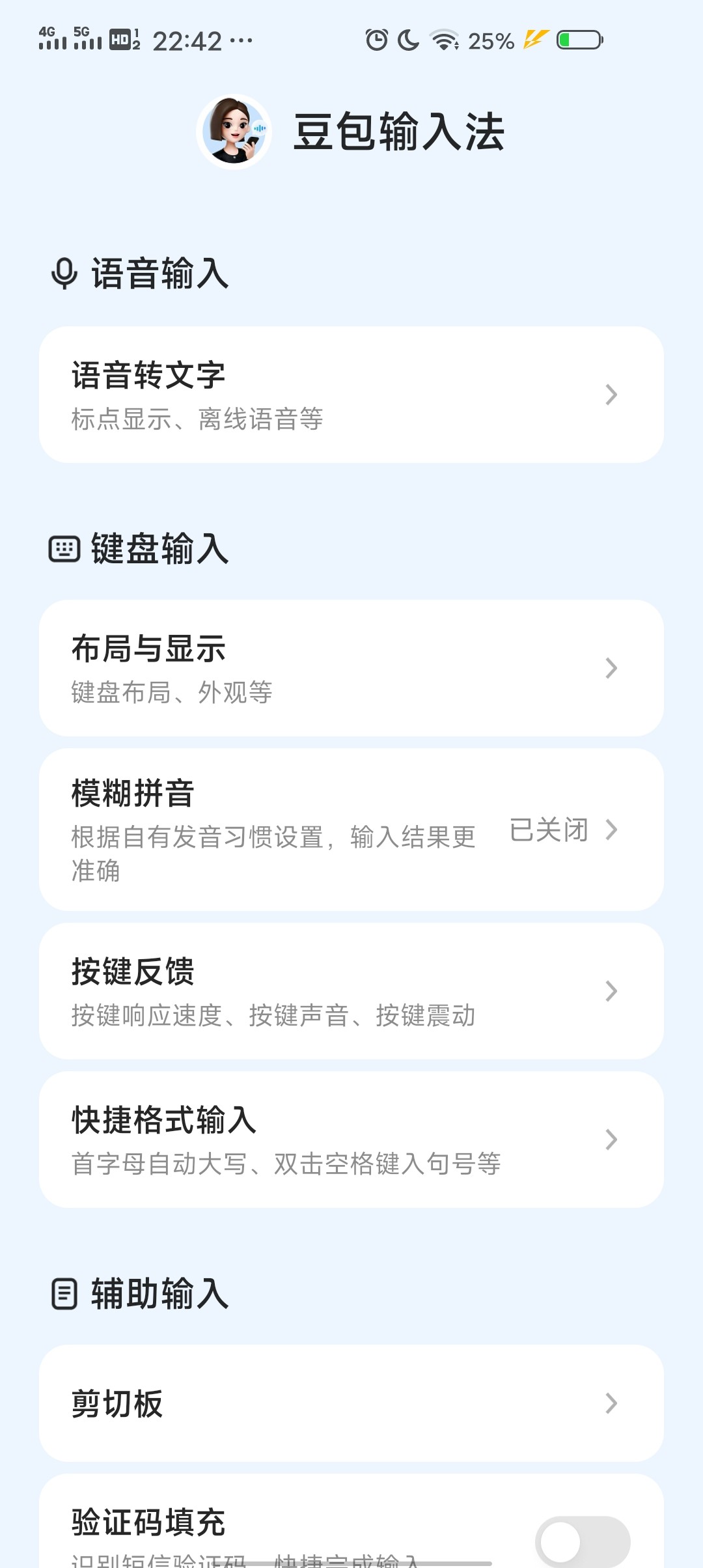This screenshot has height=1568, width=703.
Task: Open 模糊拼音 settings
Action: click(351, 830)
